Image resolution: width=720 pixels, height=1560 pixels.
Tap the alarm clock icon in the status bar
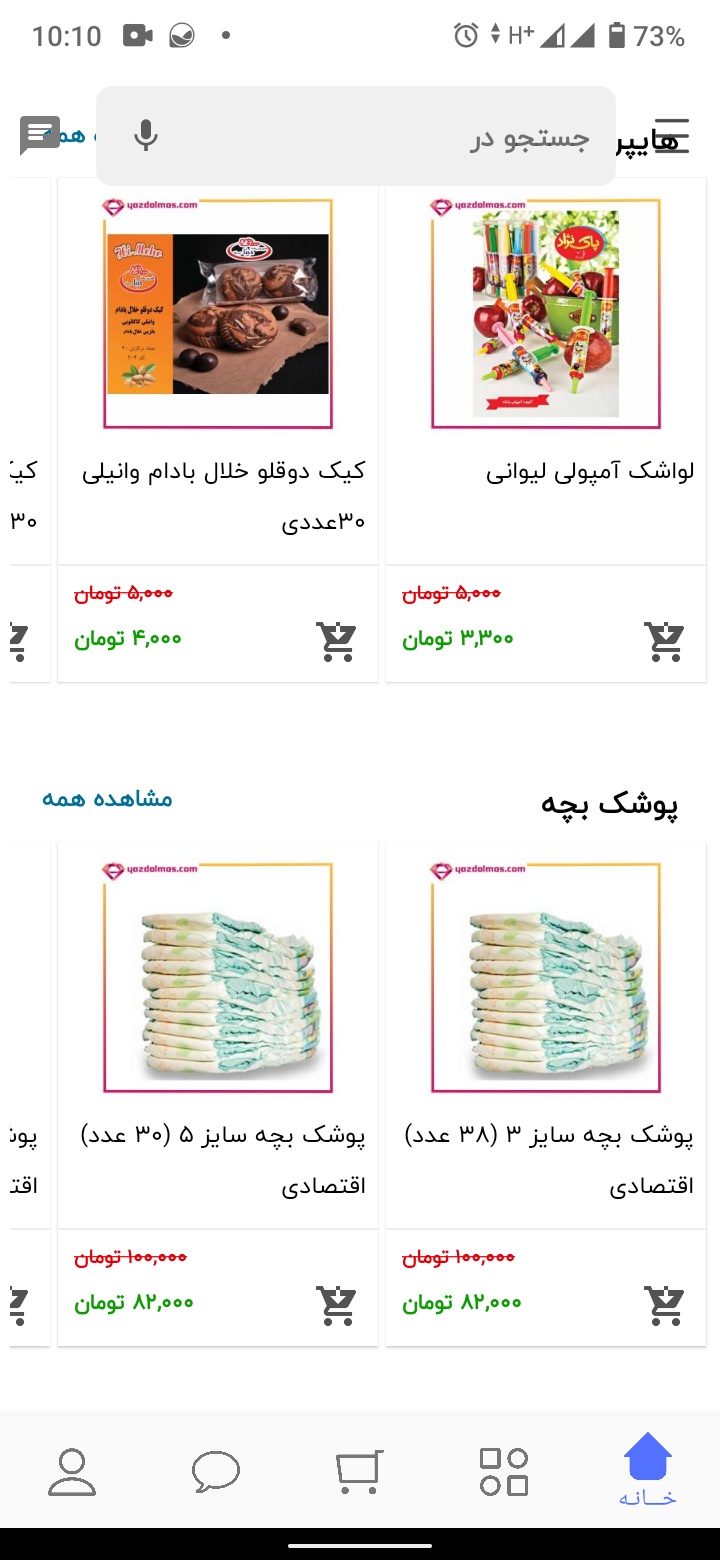(x=464, y=35)
